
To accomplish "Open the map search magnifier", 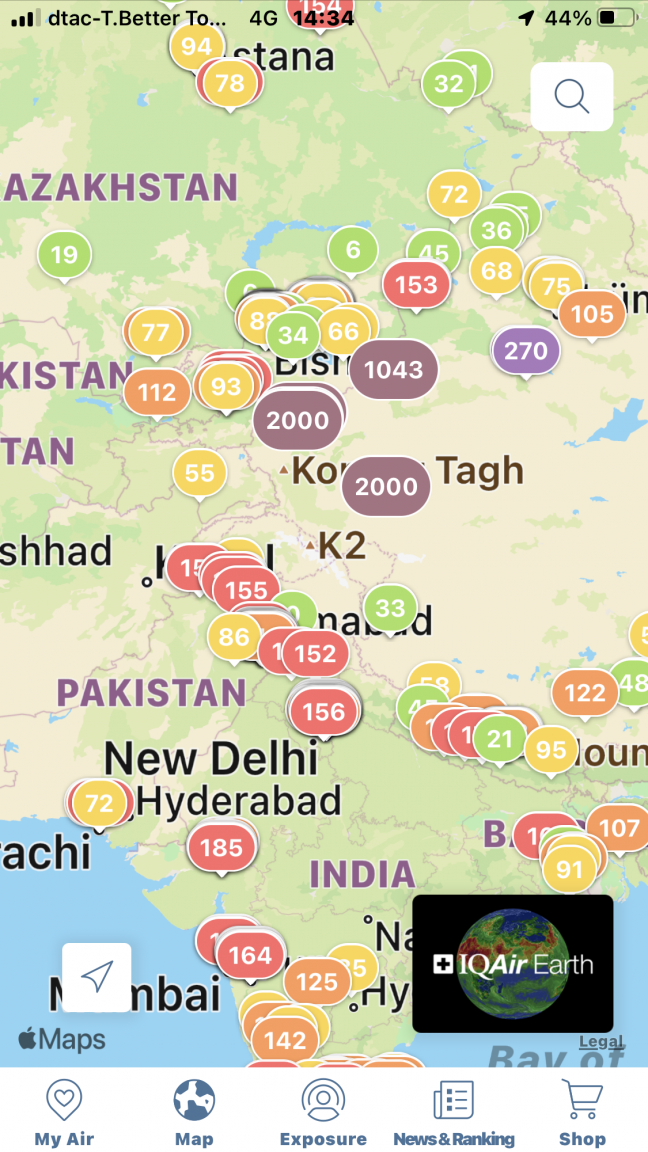I will click(x=572, y=96).
